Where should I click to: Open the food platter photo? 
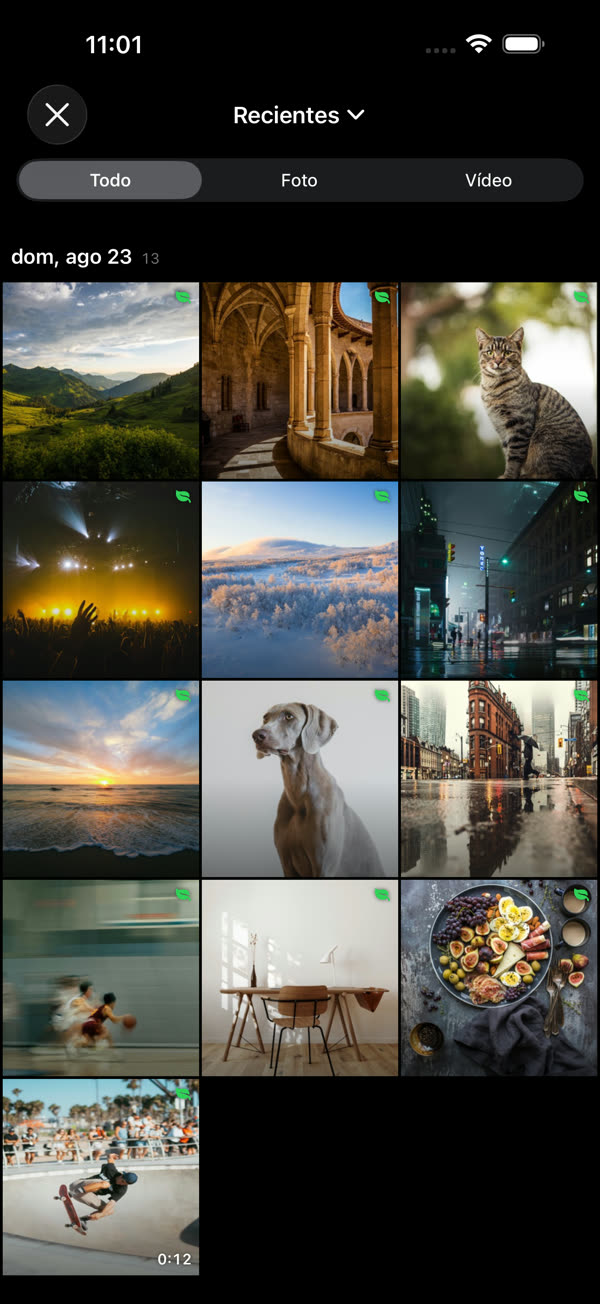499,978
